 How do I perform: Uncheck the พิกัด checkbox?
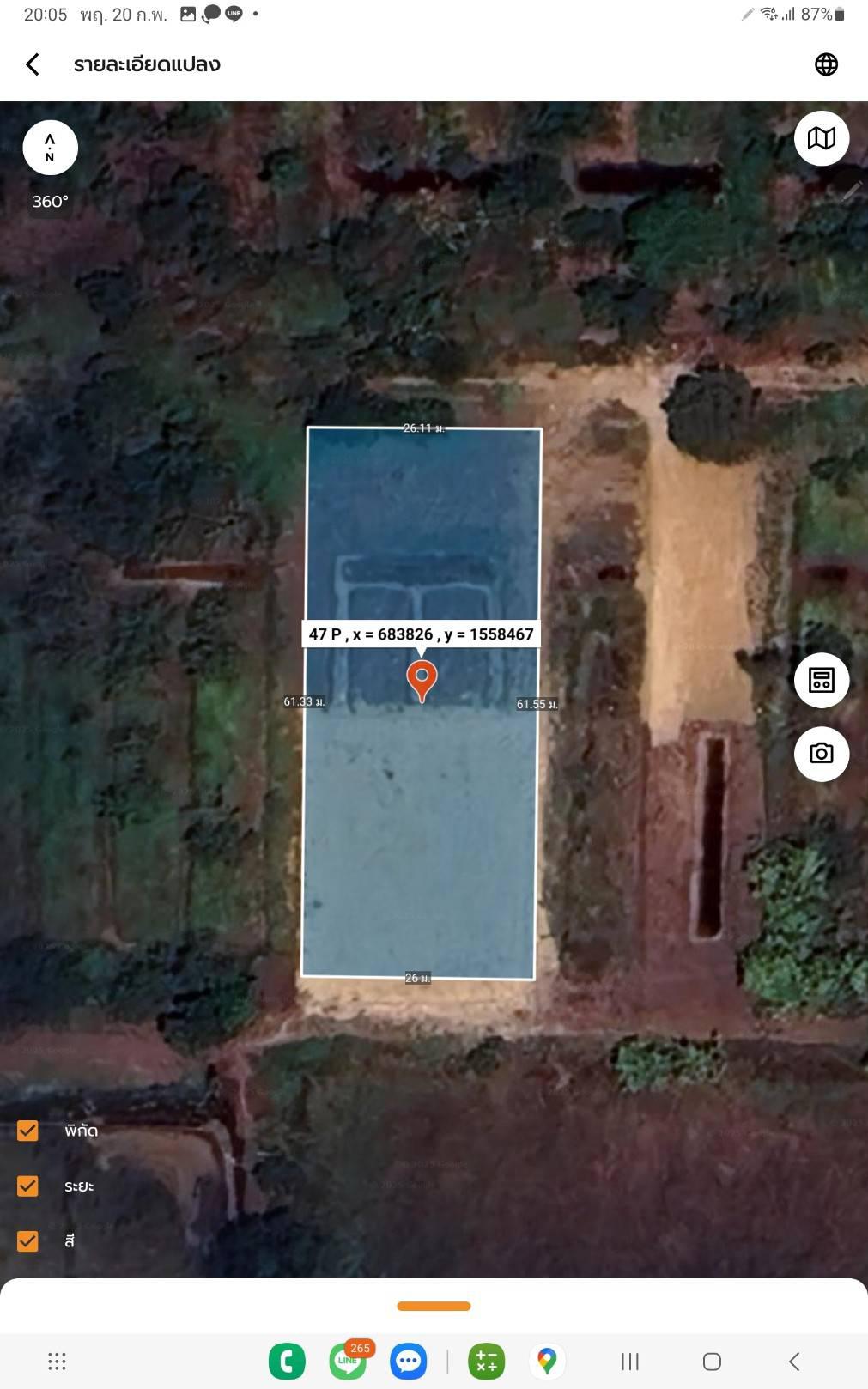point(27,1131)
